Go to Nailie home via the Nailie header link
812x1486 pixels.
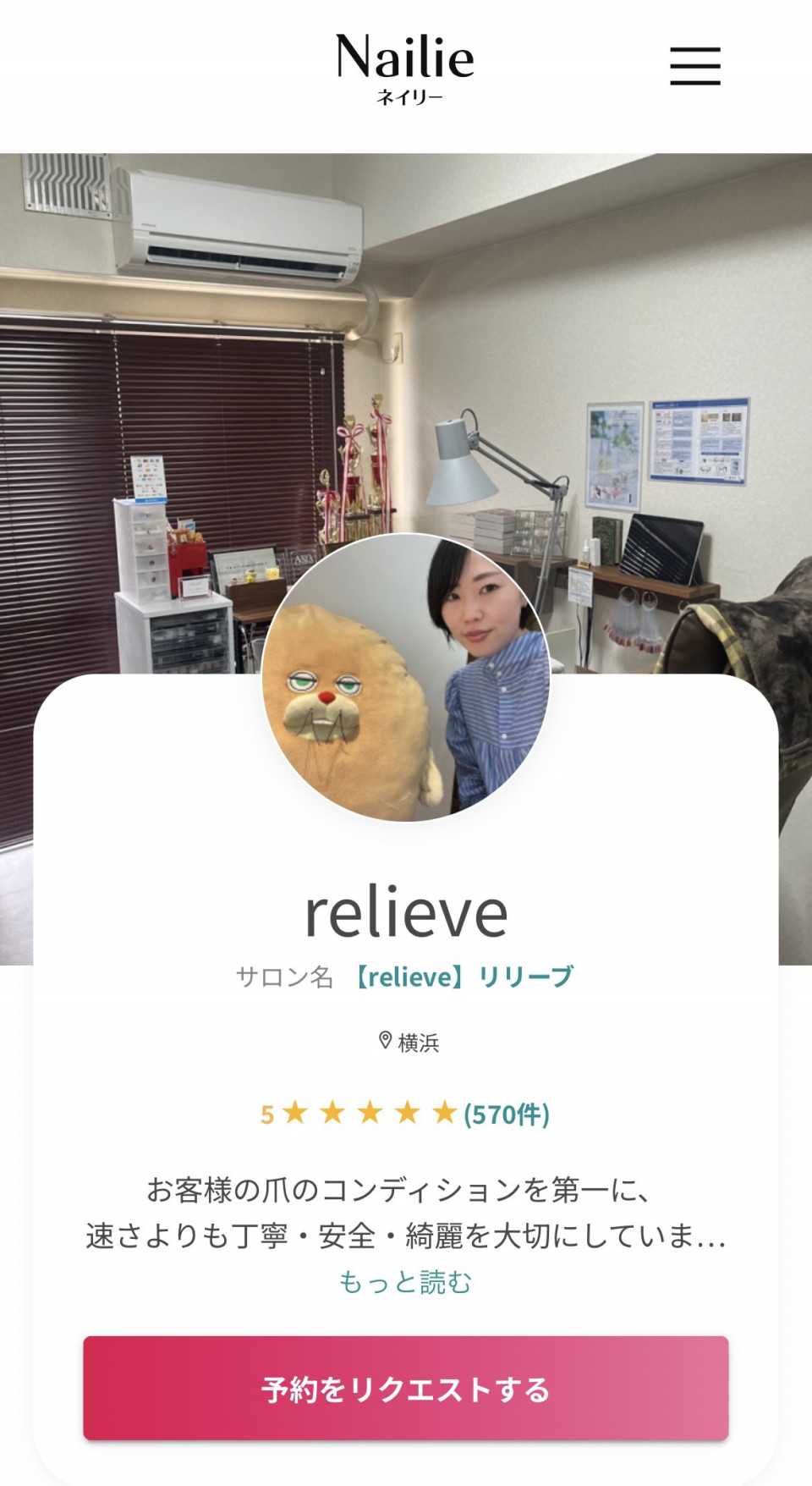pyautogui.click(x=405, y=69)
